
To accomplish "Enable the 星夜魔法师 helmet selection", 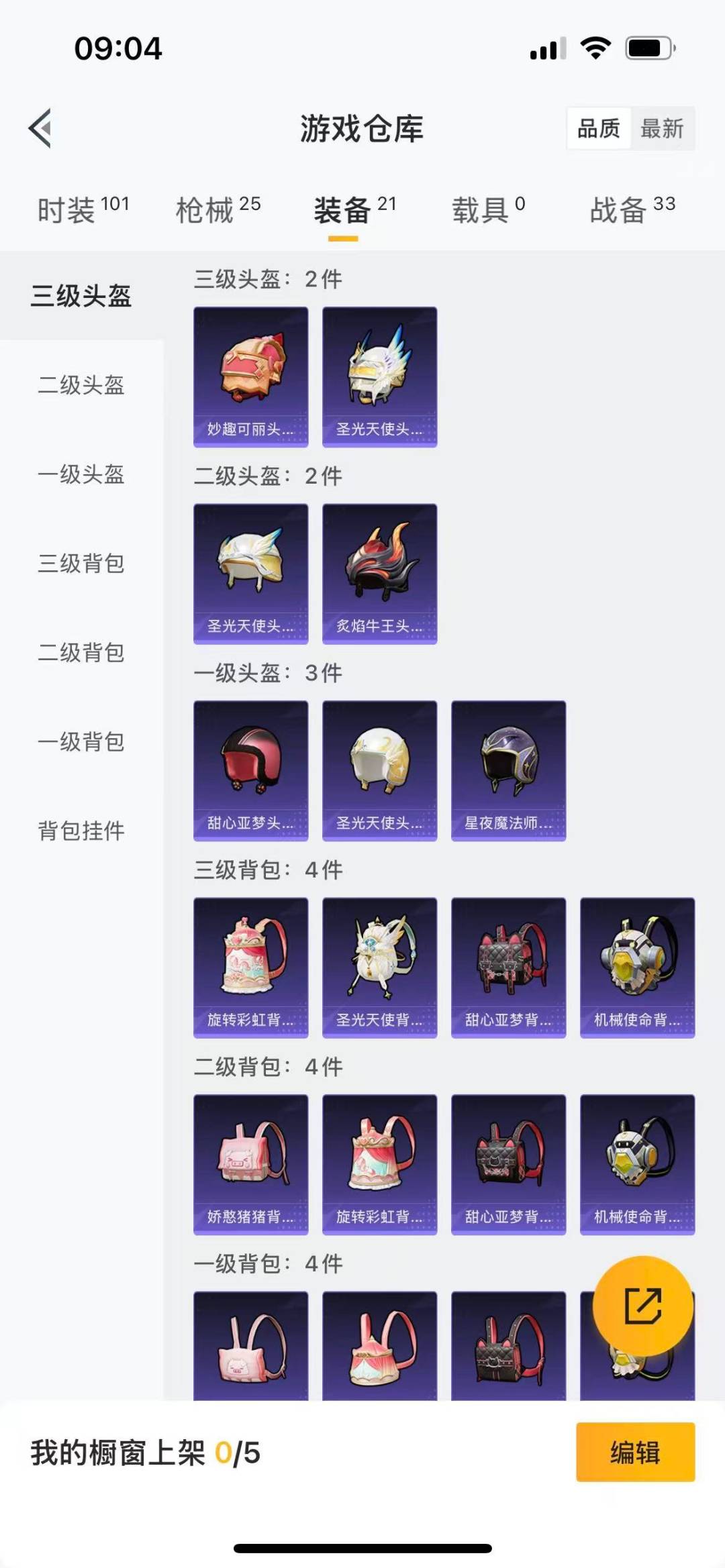I will 508,769.
